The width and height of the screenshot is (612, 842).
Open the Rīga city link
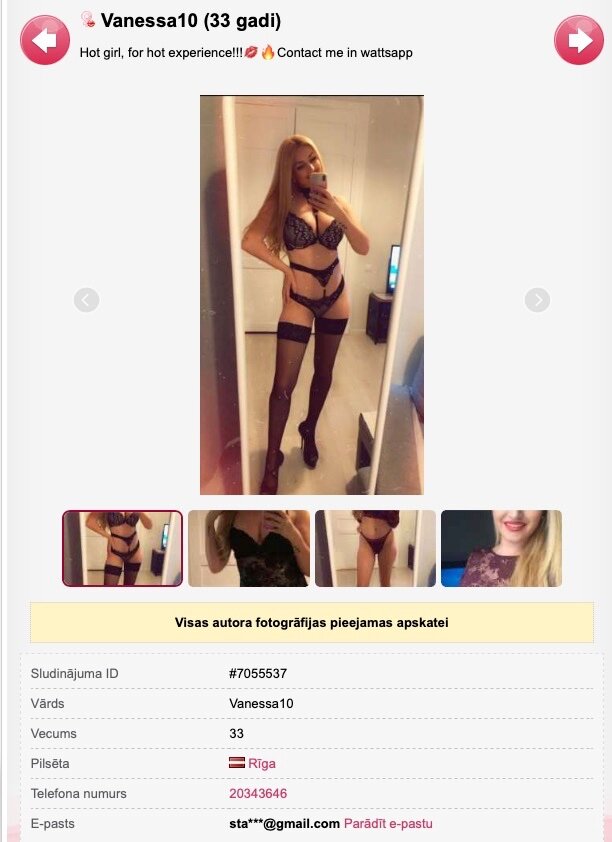click(x=261, y=763)
